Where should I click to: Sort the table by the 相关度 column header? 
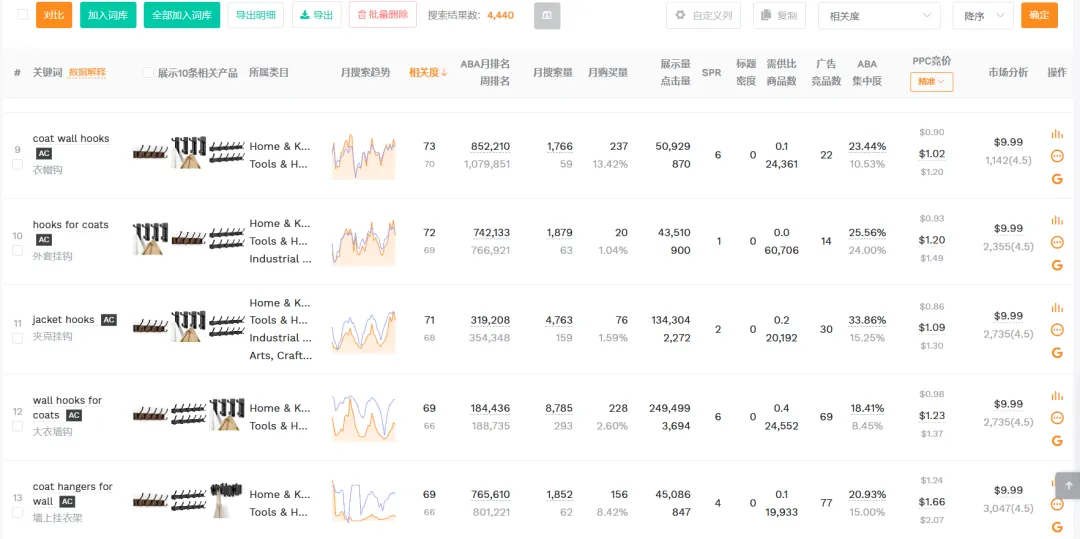428,72
